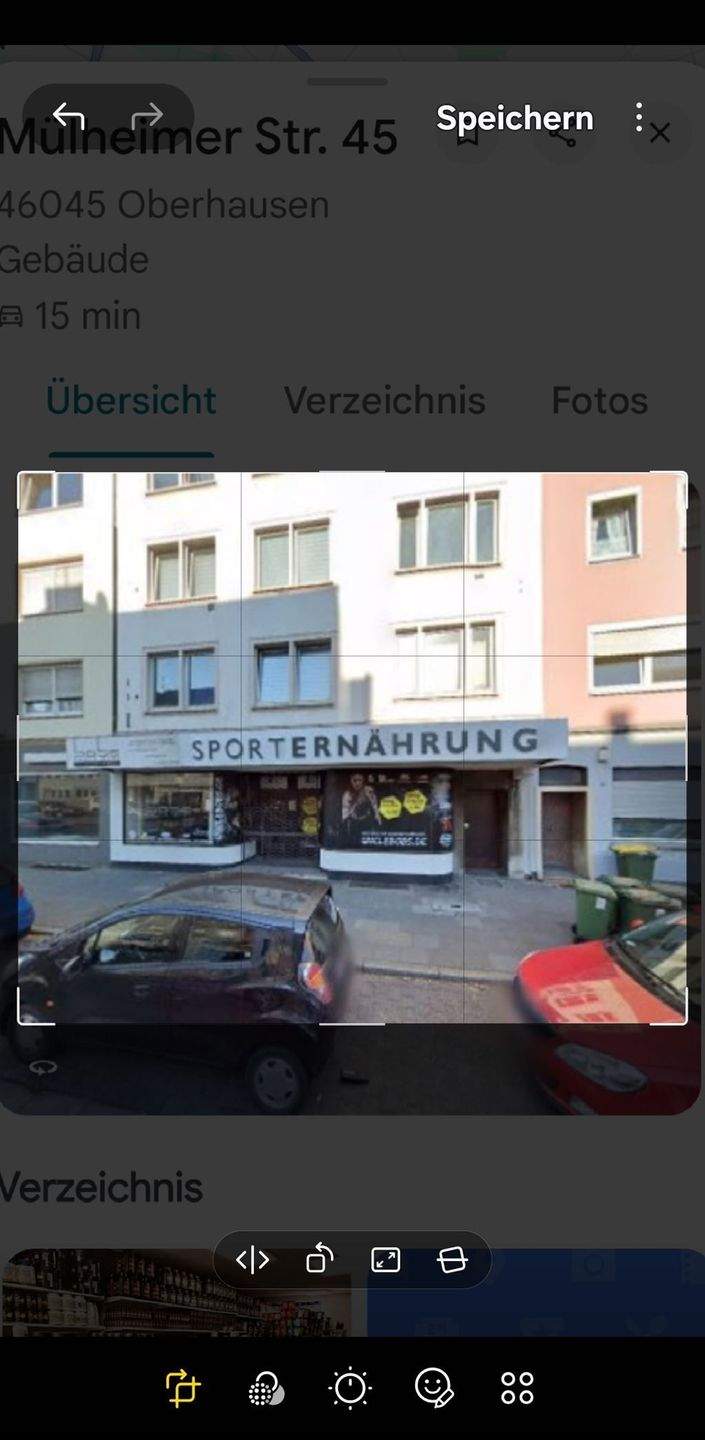Screen dimensions: 705x1440
Task: Undo the last edit
Action: pyautogui.click(x=68, y=116)
